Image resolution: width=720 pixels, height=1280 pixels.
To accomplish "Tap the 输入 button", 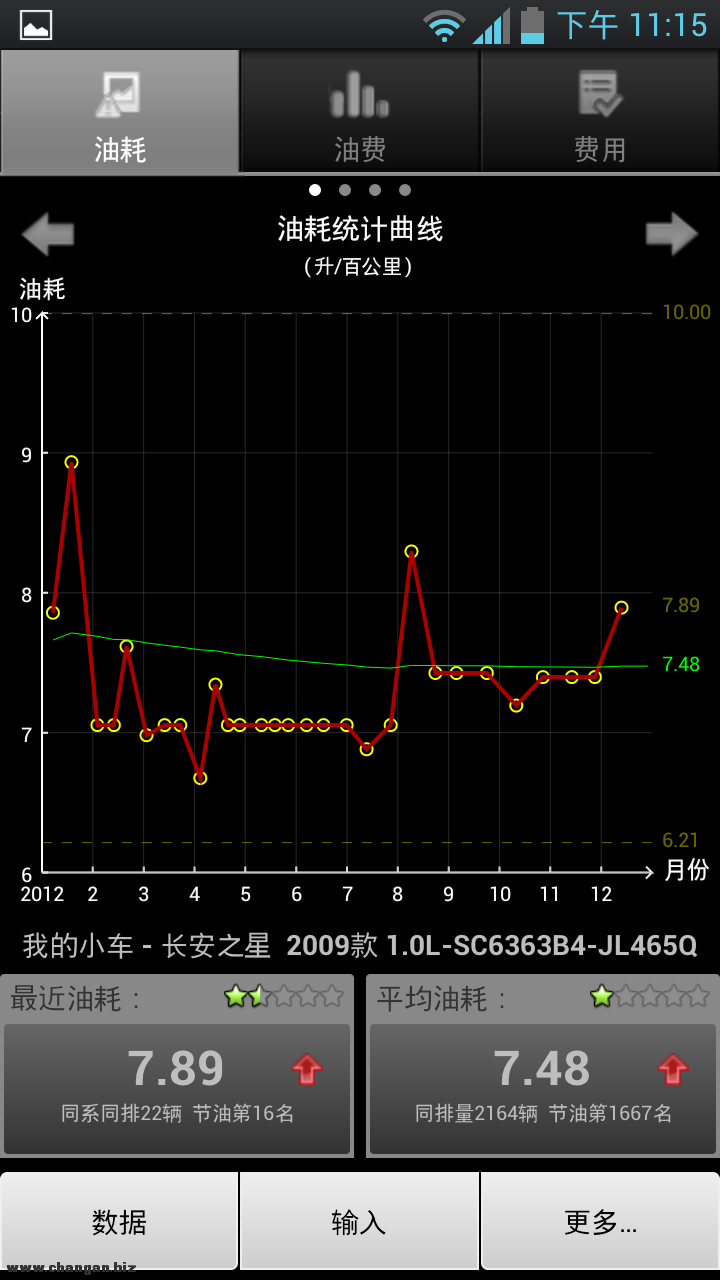I will [359, 1221].
